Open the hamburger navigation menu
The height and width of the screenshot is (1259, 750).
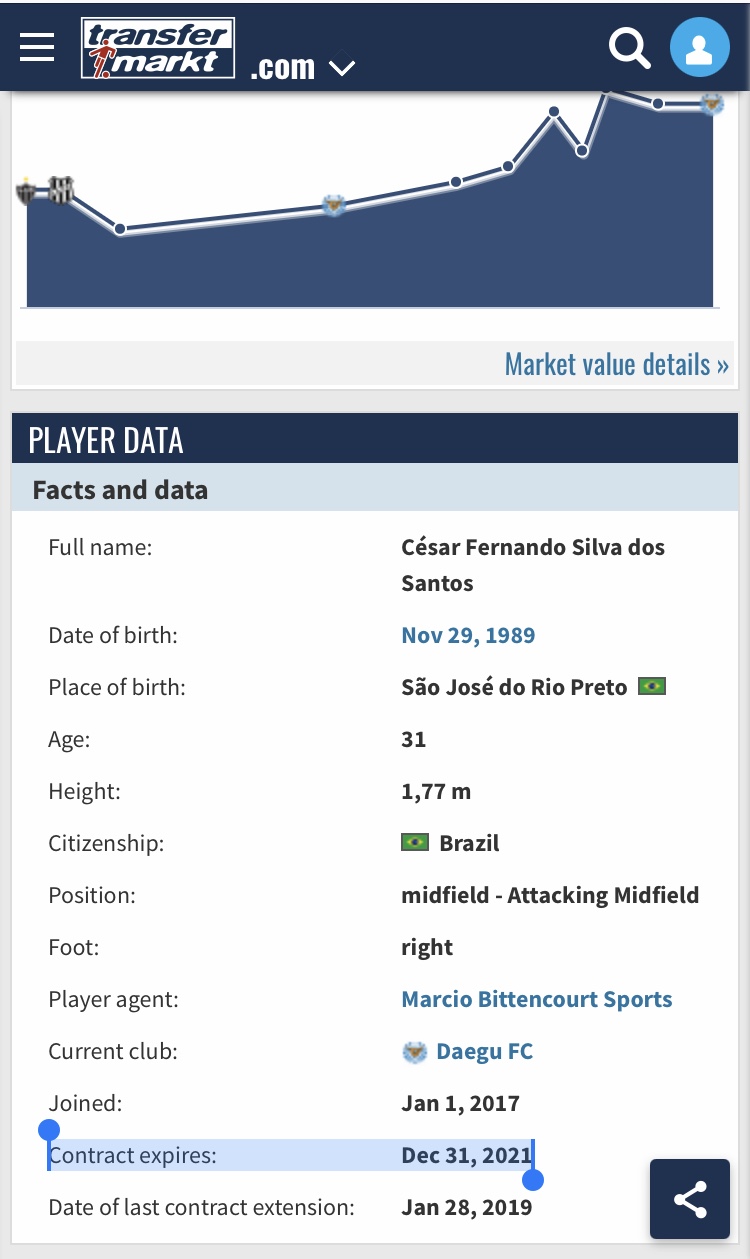click(x=37, y=46)
